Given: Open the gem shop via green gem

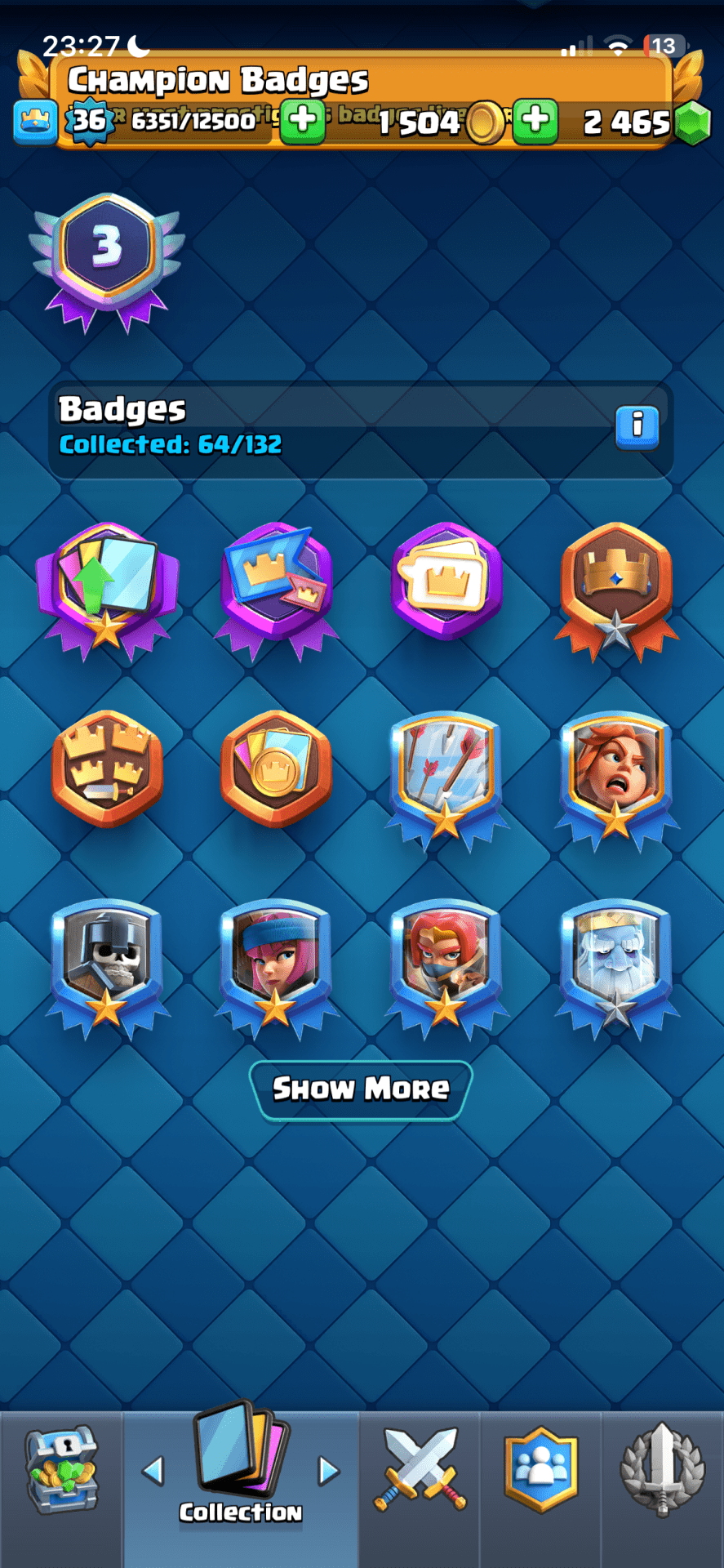Looking at the screenshot, I should pyautogui.click(x=692, y=122).
